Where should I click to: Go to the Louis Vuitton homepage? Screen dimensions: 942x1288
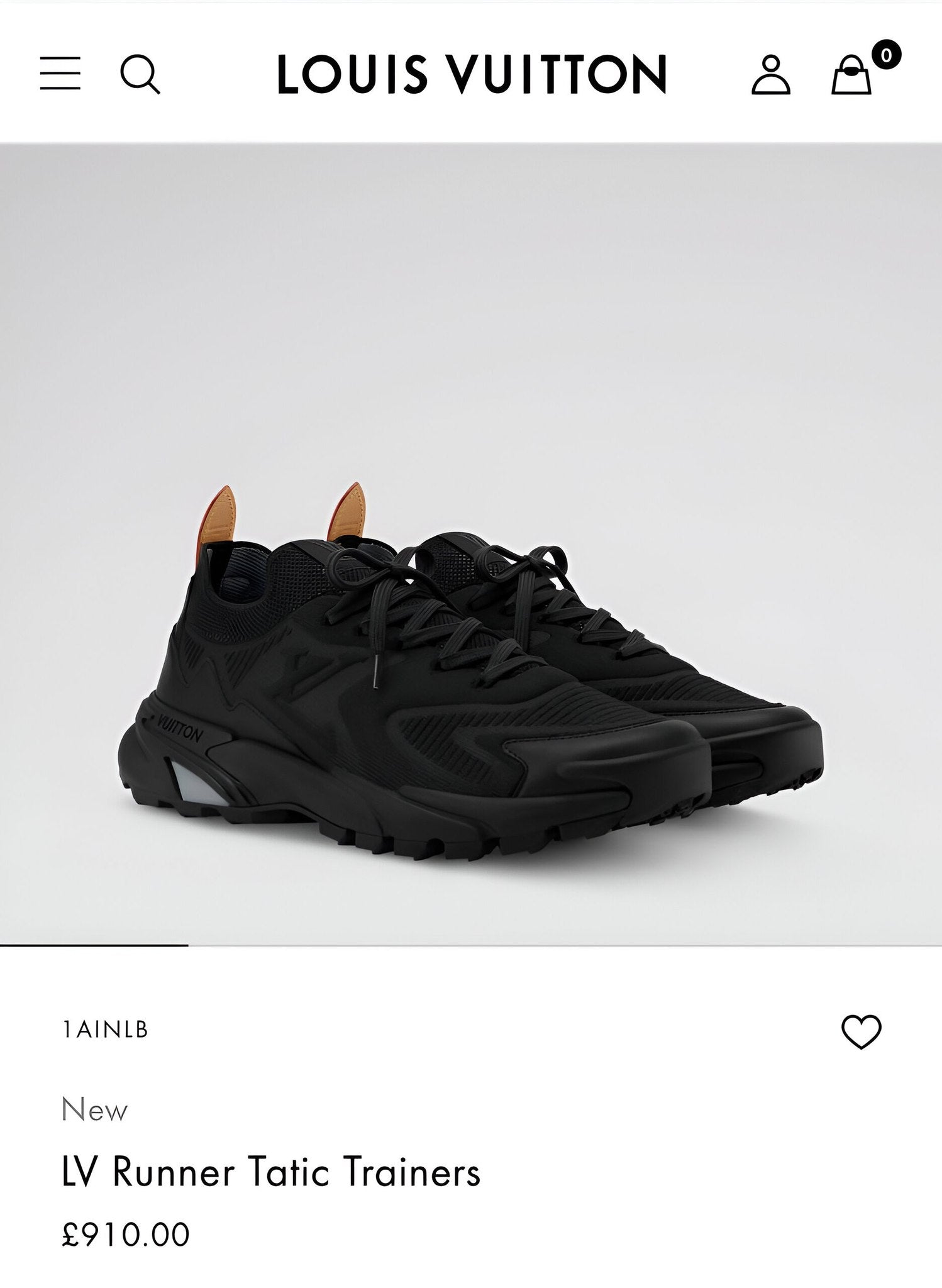(x=472, y=74)
